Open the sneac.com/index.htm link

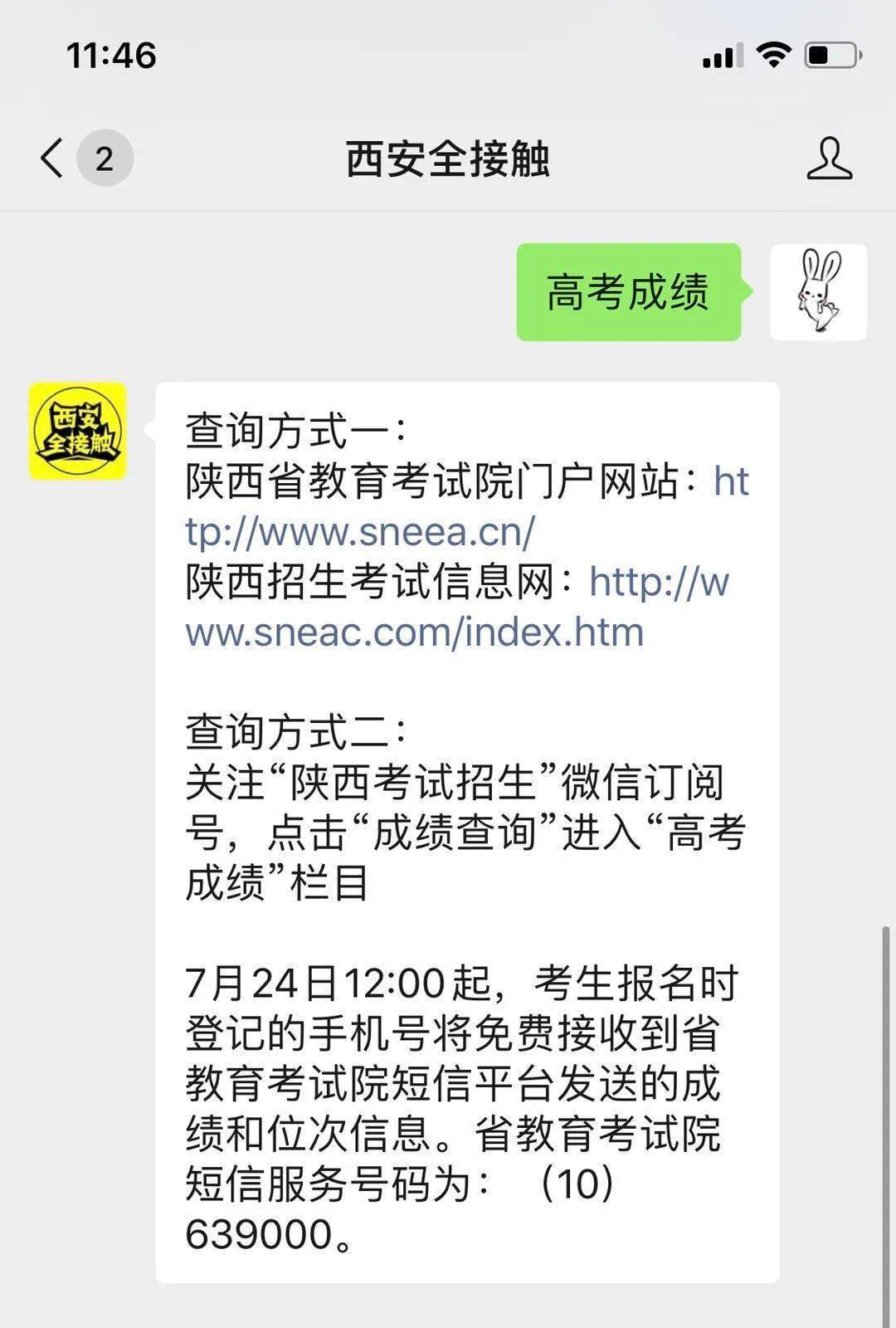click(415, 632)
